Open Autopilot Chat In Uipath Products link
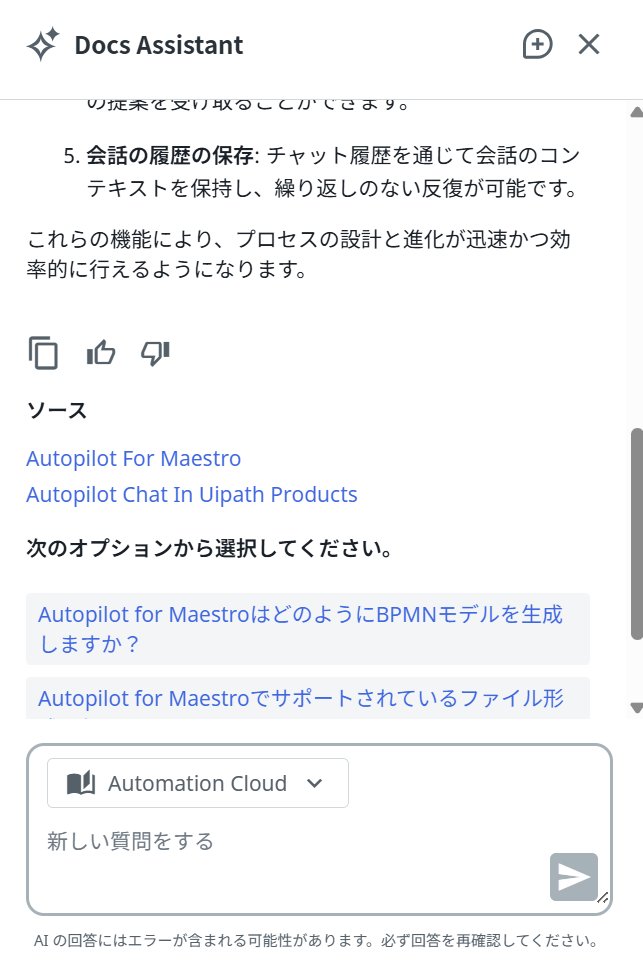The image size is (643, 963). (191, 494)
